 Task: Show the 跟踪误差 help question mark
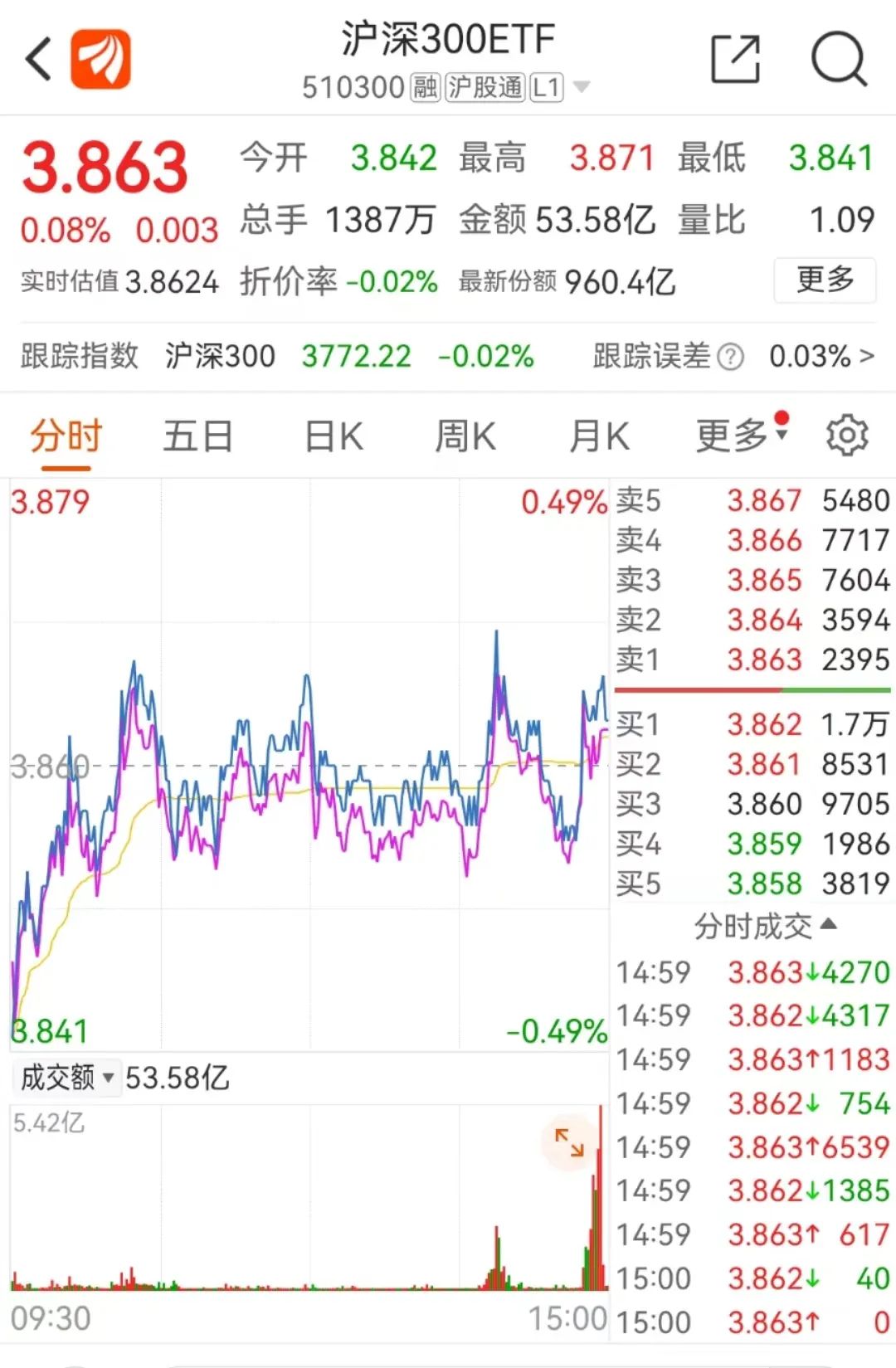point(730,358)
